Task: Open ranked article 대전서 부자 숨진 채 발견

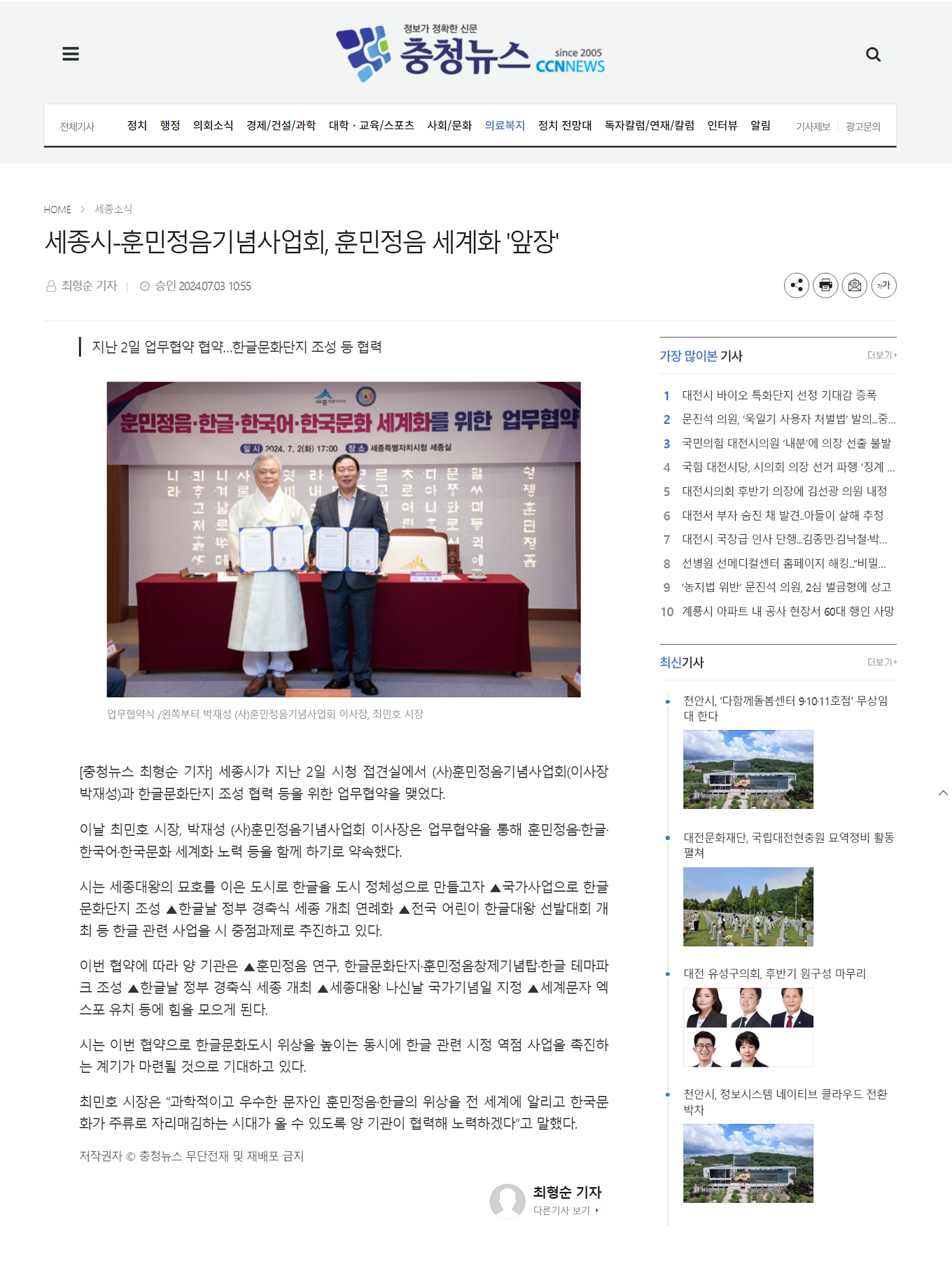Action: [x=782, y=515]
